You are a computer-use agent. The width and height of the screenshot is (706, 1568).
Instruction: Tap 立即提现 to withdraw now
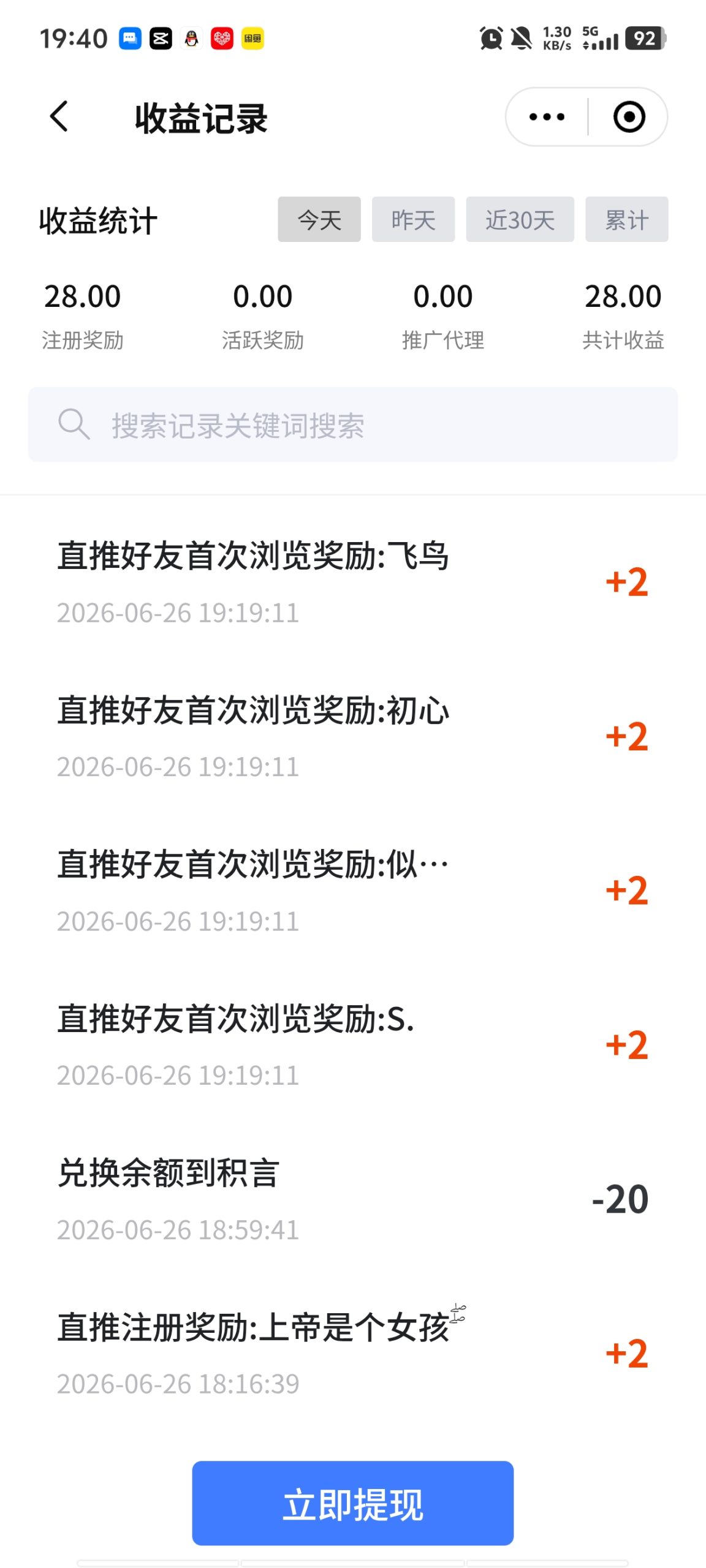coord(353,1503)
